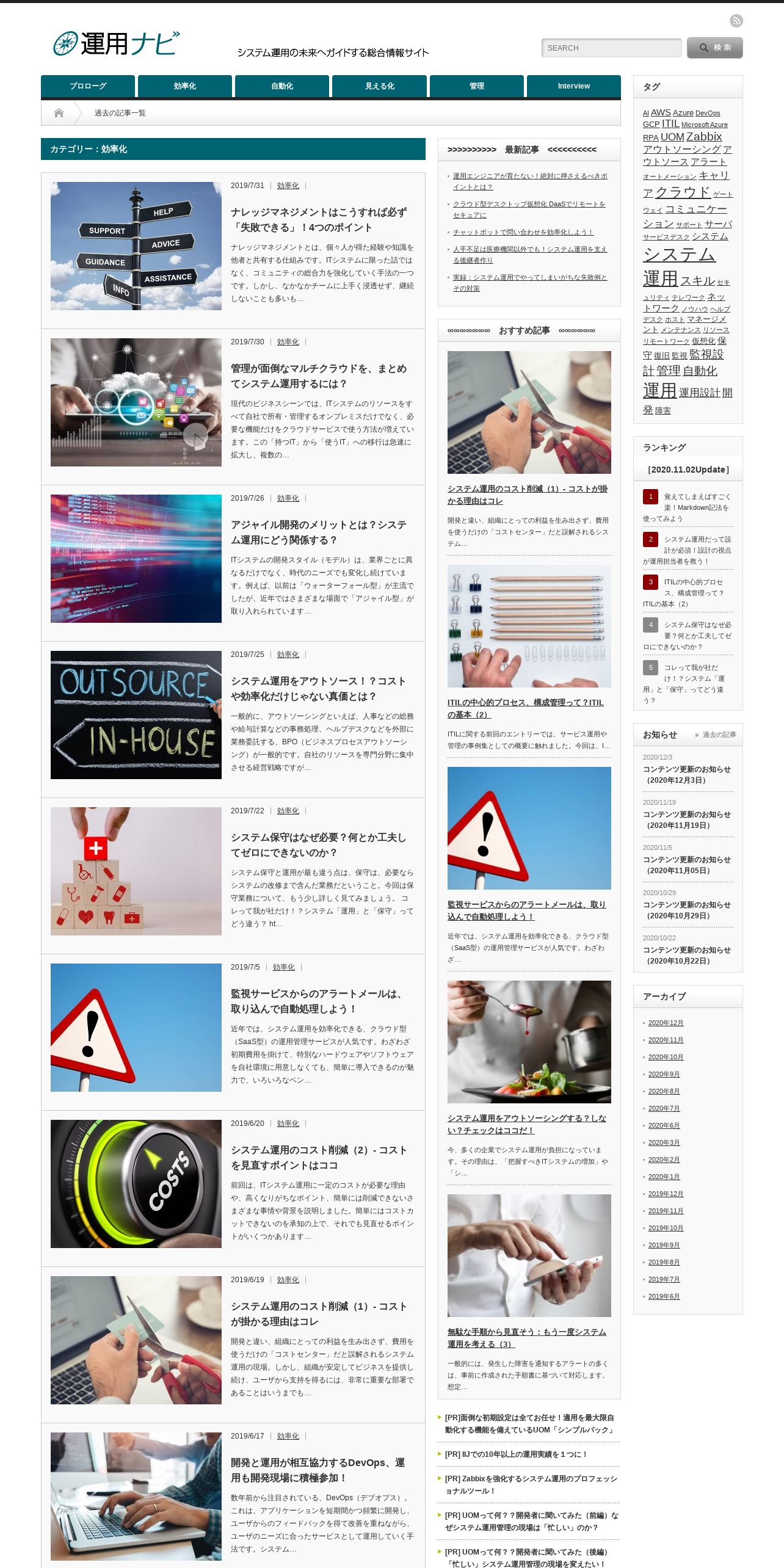The width and height of the screenshot is (784, 1568).
Task: Go to the Interview tab
Action: 574,86
